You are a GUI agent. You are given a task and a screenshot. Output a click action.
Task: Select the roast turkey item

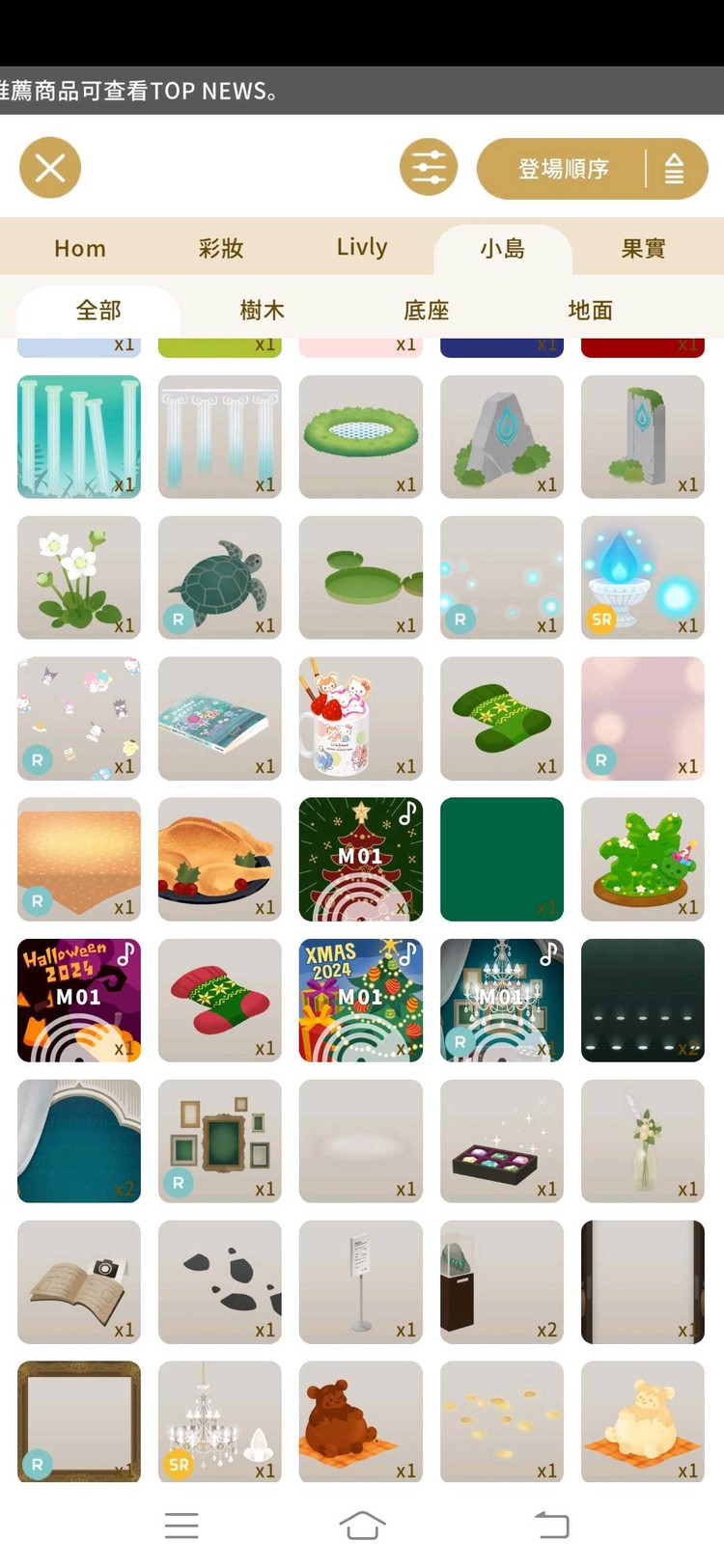[220, 859]
